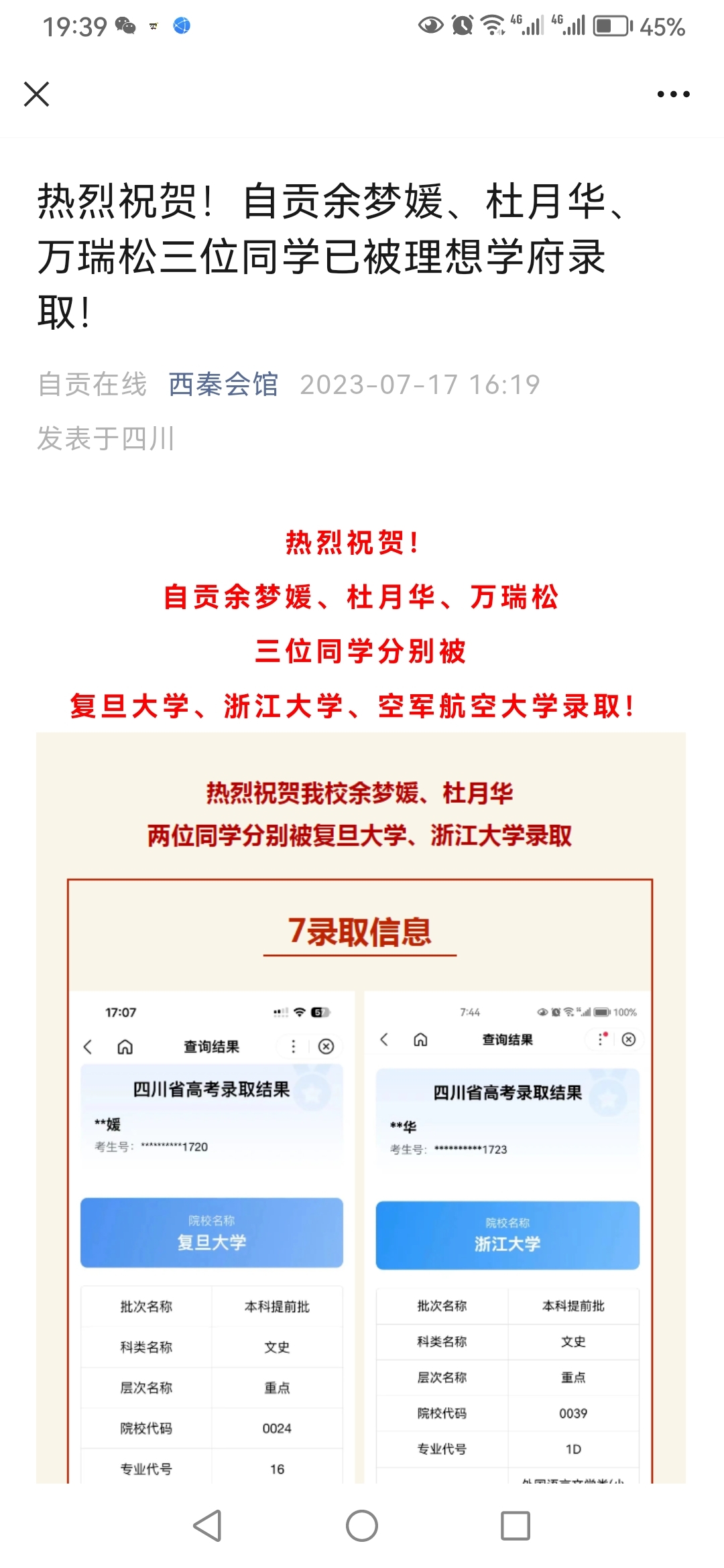Open the 西秦会馆 account link
The height and width of the screenshot is (1568, 724).
coord(223,385)
